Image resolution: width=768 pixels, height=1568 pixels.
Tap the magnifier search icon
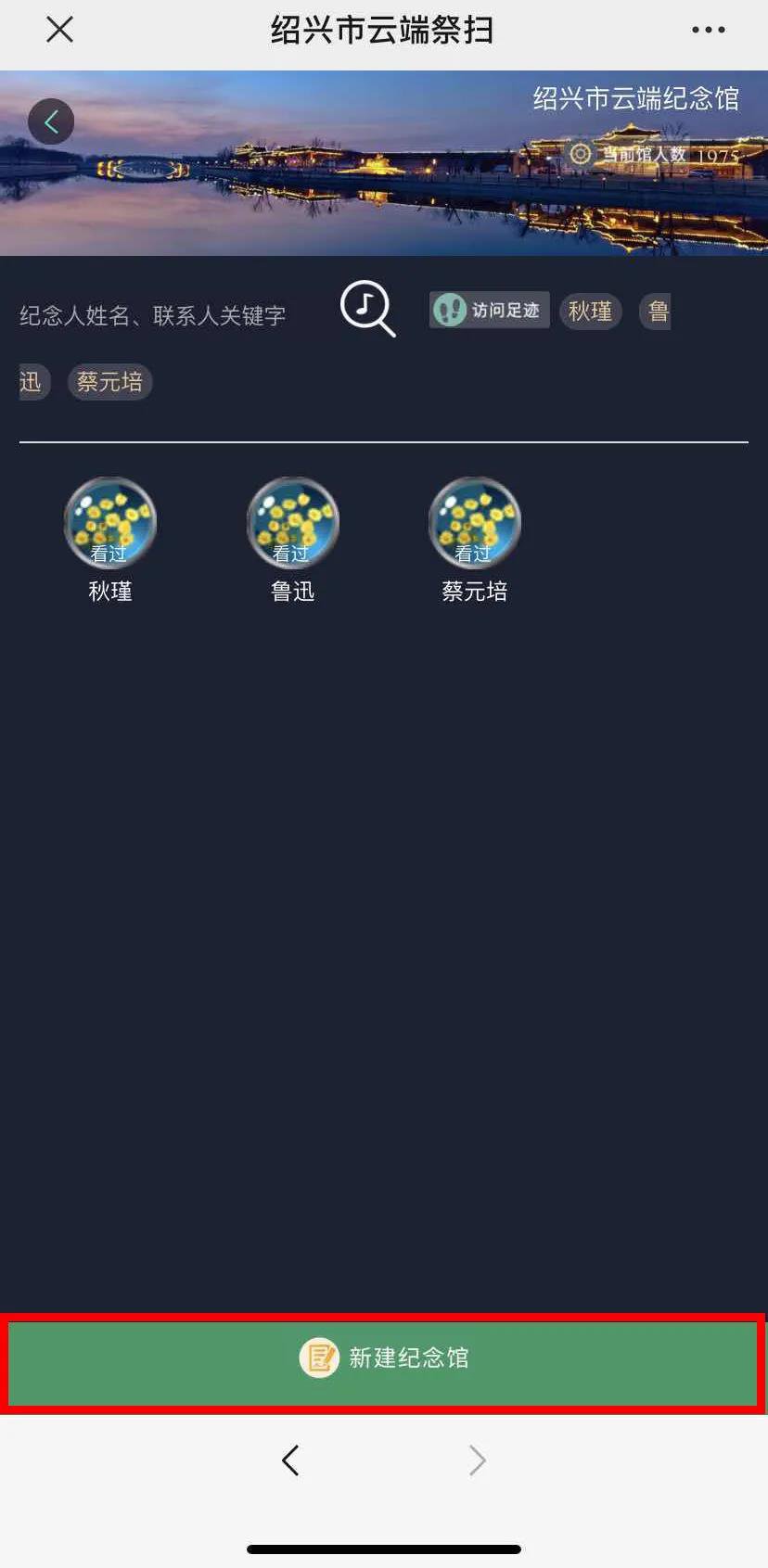[367, 309]
